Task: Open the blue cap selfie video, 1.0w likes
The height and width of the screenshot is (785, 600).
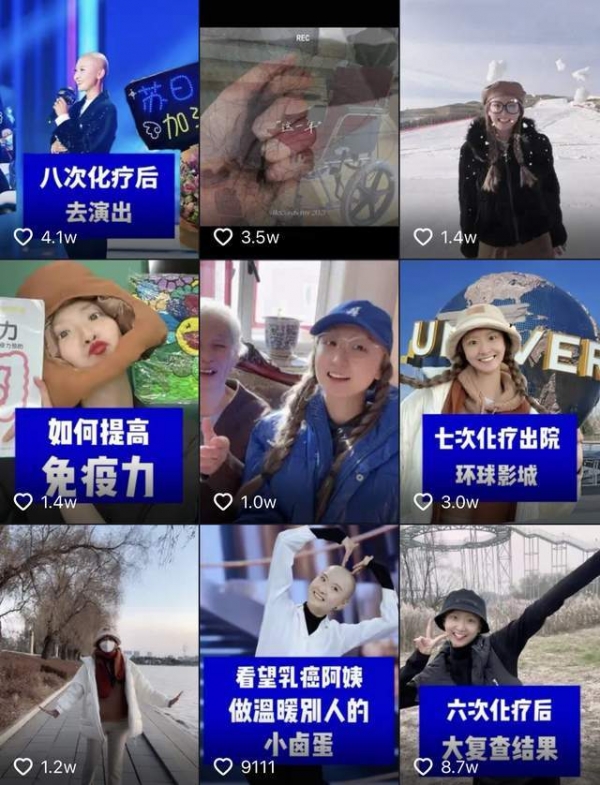Action: pyautogui.click(x=298, y=390)
